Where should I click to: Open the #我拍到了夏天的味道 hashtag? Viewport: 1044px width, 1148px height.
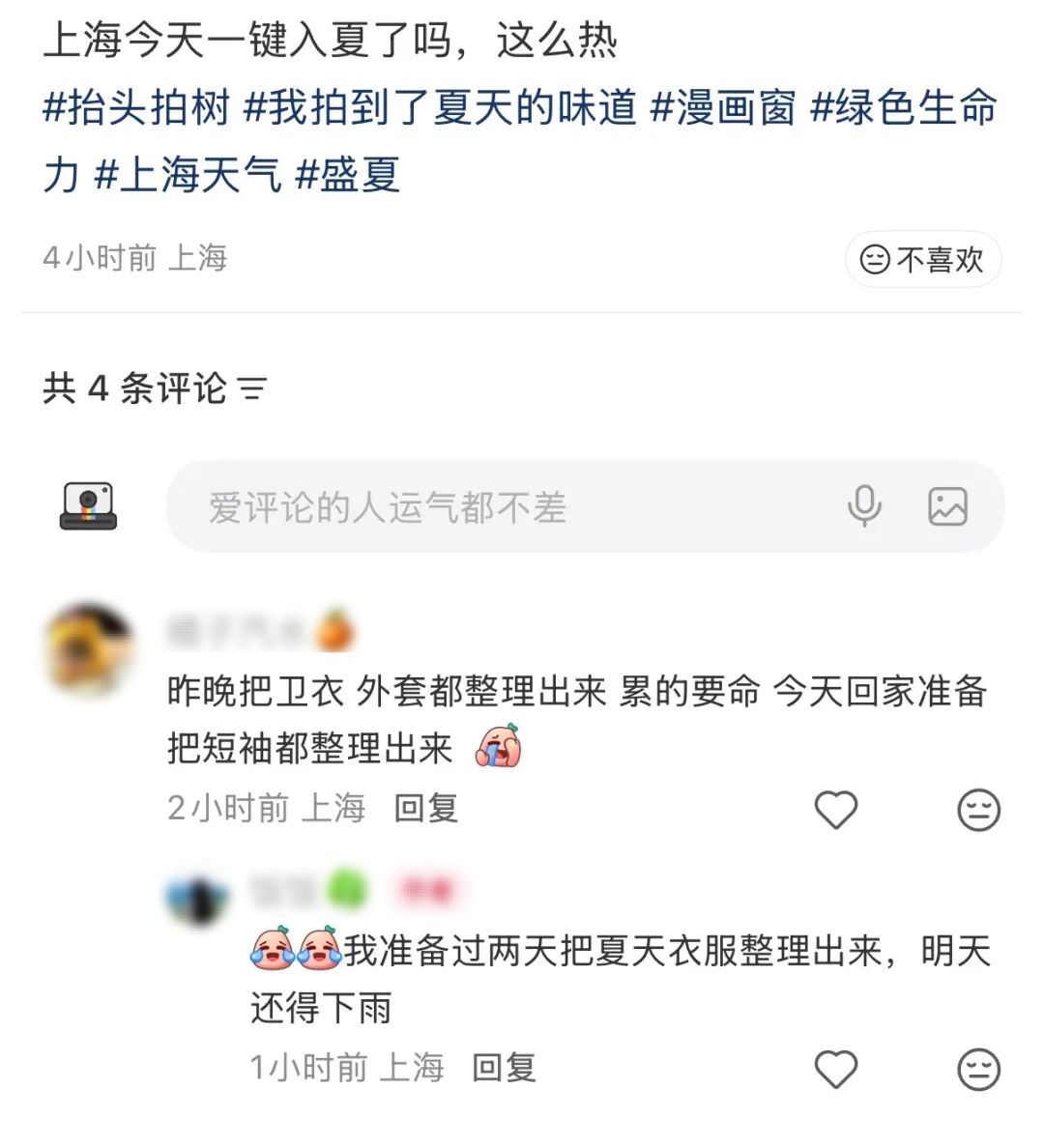[440, 107]
